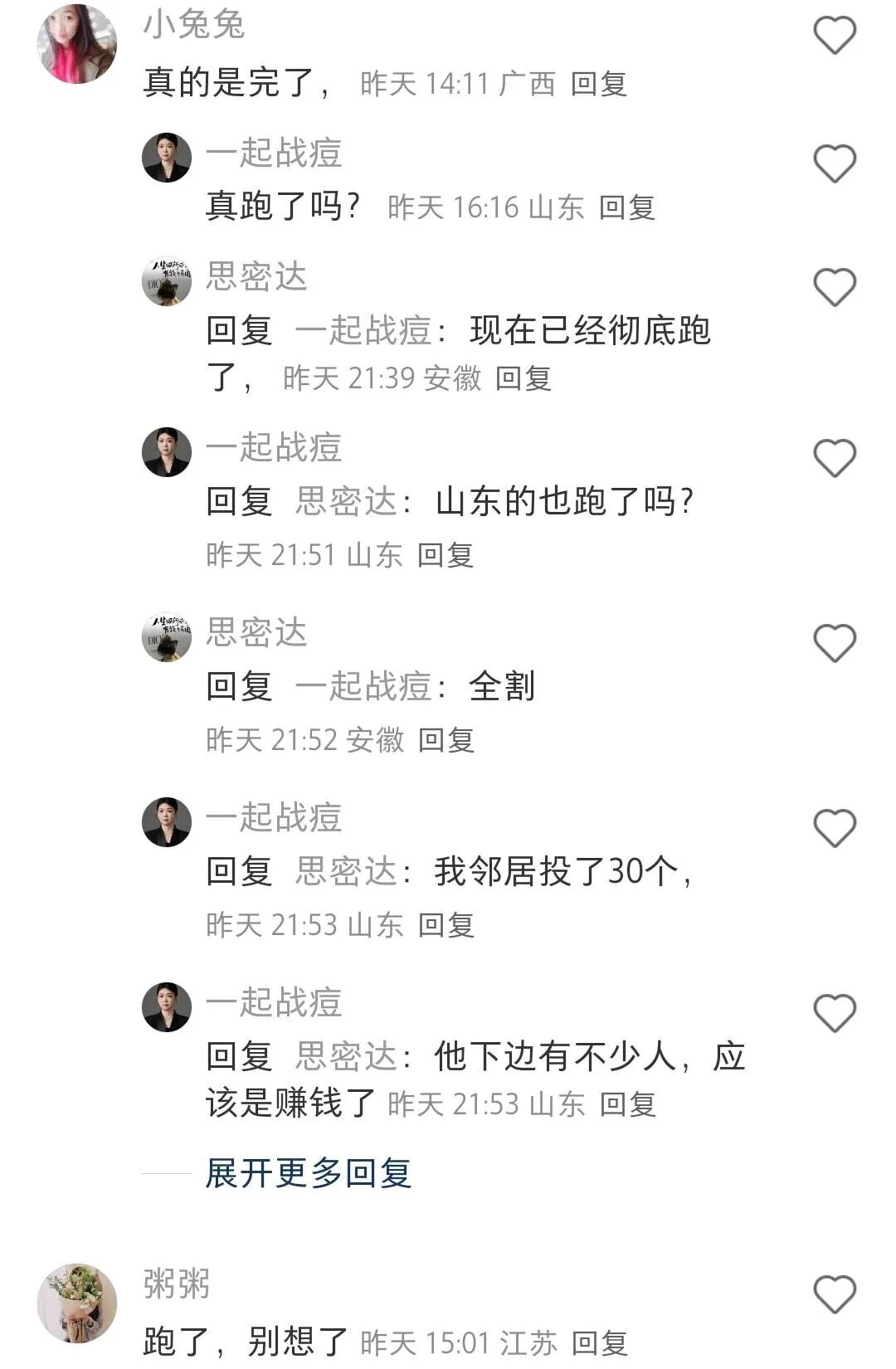The width and height of the screenshot is (896, 1369).
Task: Open 小兔兔's profile avatar
Action: point(77,44)
